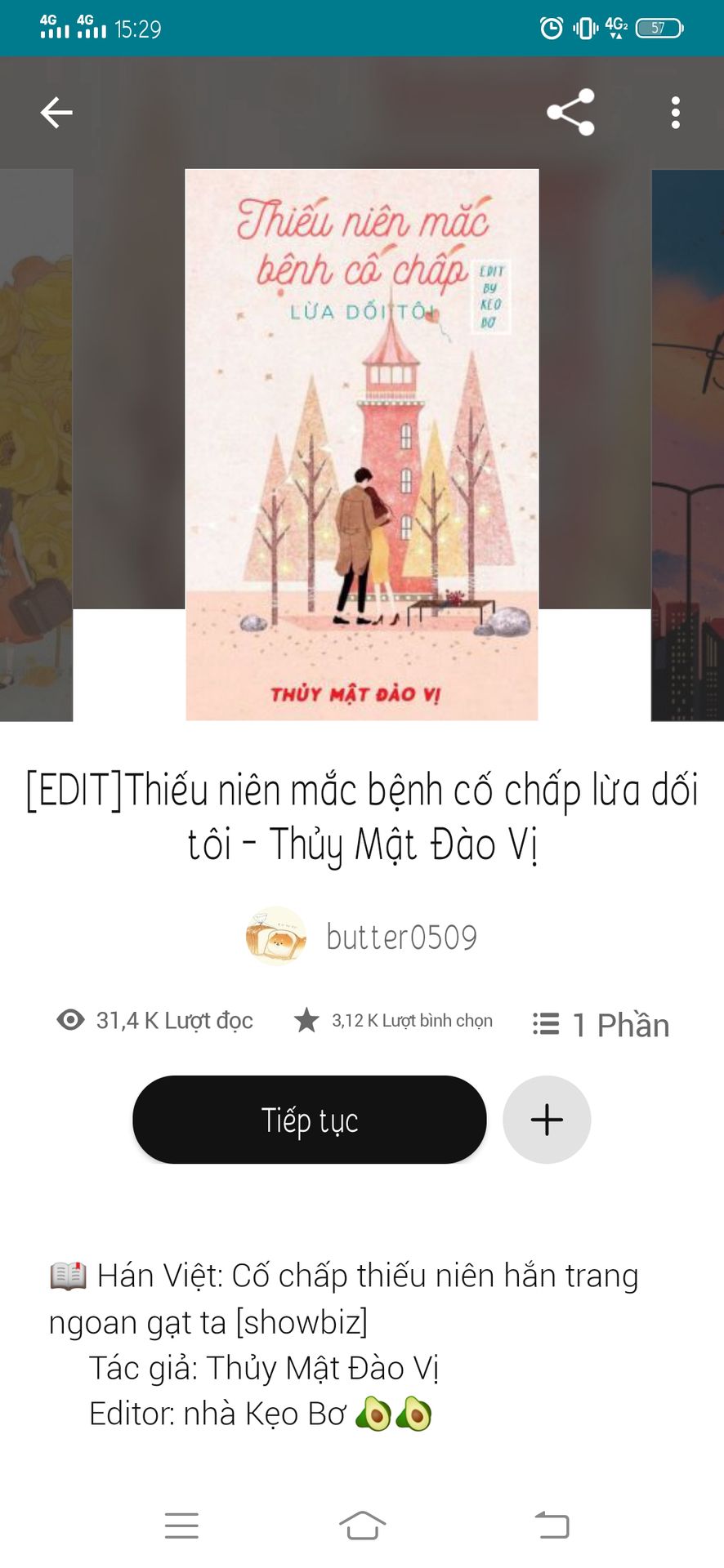Open author butter0509's profile
The width and height of the screenshot is (724, 1568).
[362, 937]
